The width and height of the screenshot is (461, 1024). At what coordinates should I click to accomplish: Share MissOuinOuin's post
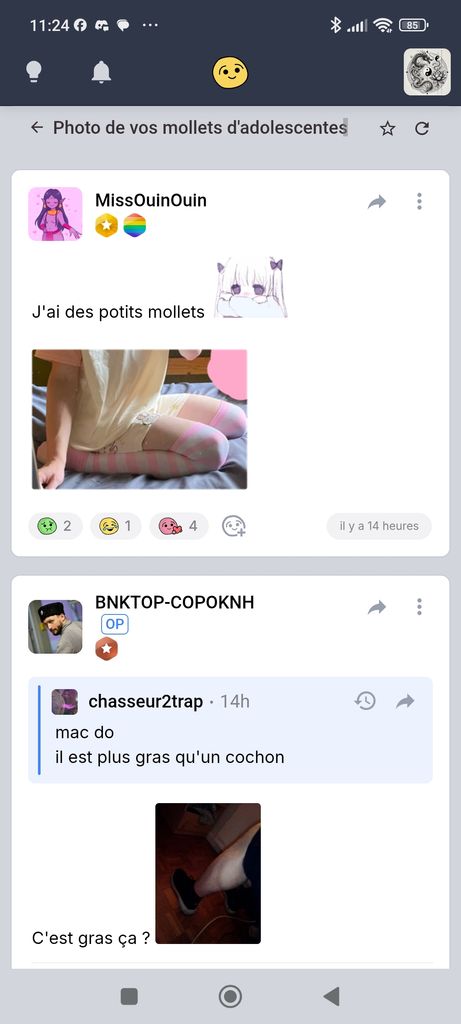point(377,202)
